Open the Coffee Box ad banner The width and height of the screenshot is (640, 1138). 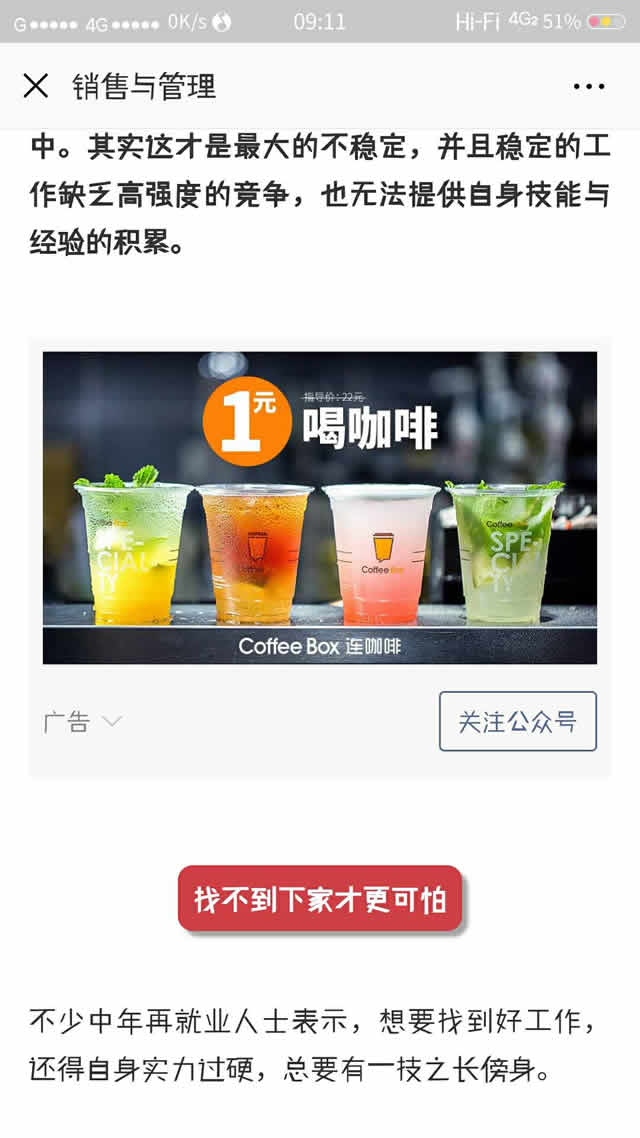point(319,507)
